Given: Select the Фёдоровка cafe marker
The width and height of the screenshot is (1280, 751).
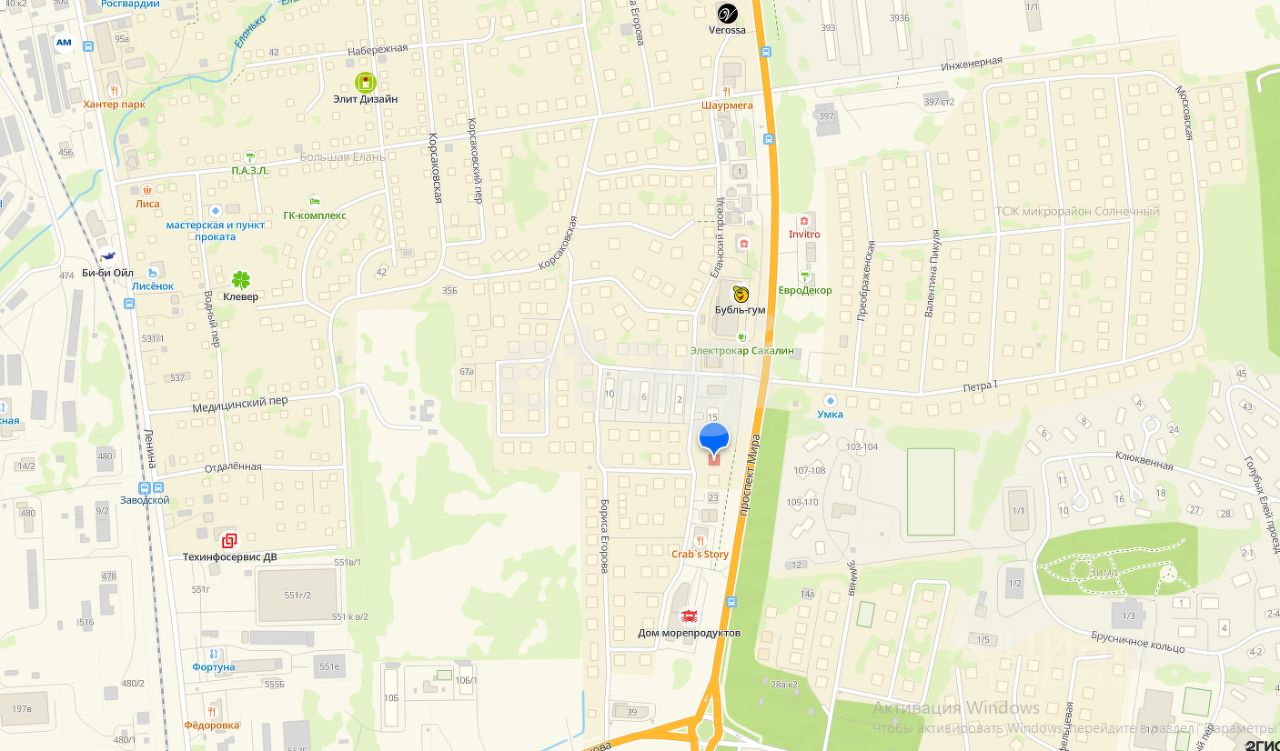Looking at the screenshot, I should 212,711.
